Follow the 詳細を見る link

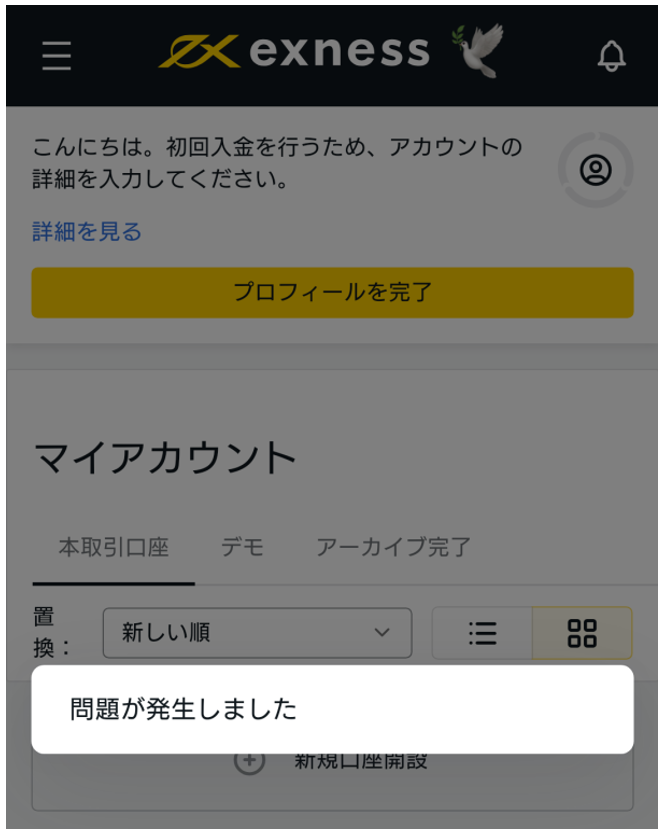point(87,232)
